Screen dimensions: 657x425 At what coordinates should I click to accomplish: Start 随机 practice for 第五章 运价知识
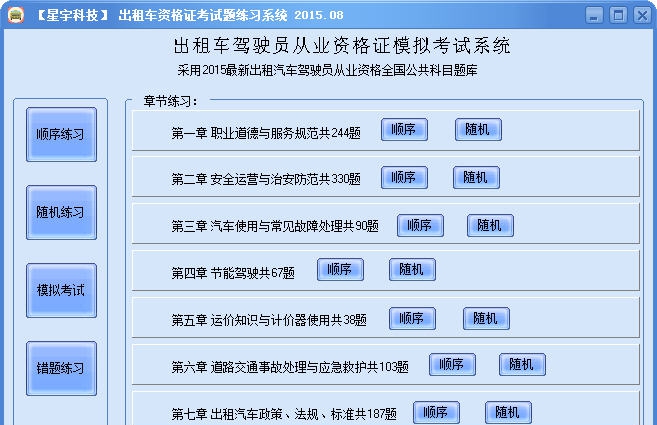[486, 318]
